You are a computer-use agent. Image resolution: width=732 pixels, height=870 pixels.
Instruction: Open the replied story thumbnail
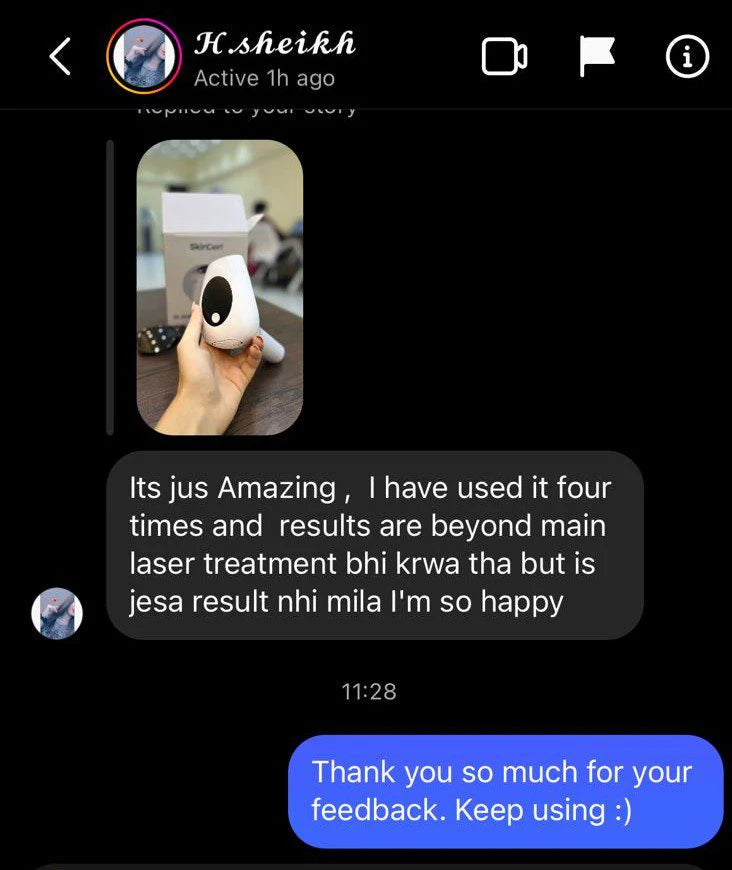[219, 287]
